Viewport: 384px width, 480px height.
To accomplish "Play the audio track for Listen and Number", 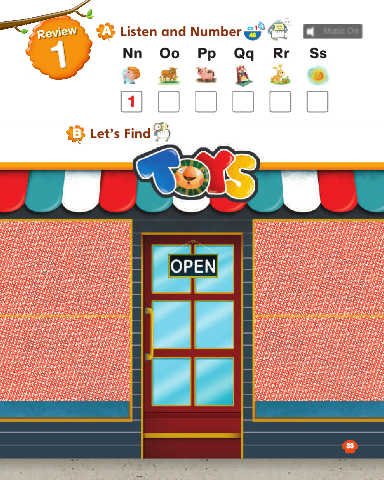I will pos(254,31).
